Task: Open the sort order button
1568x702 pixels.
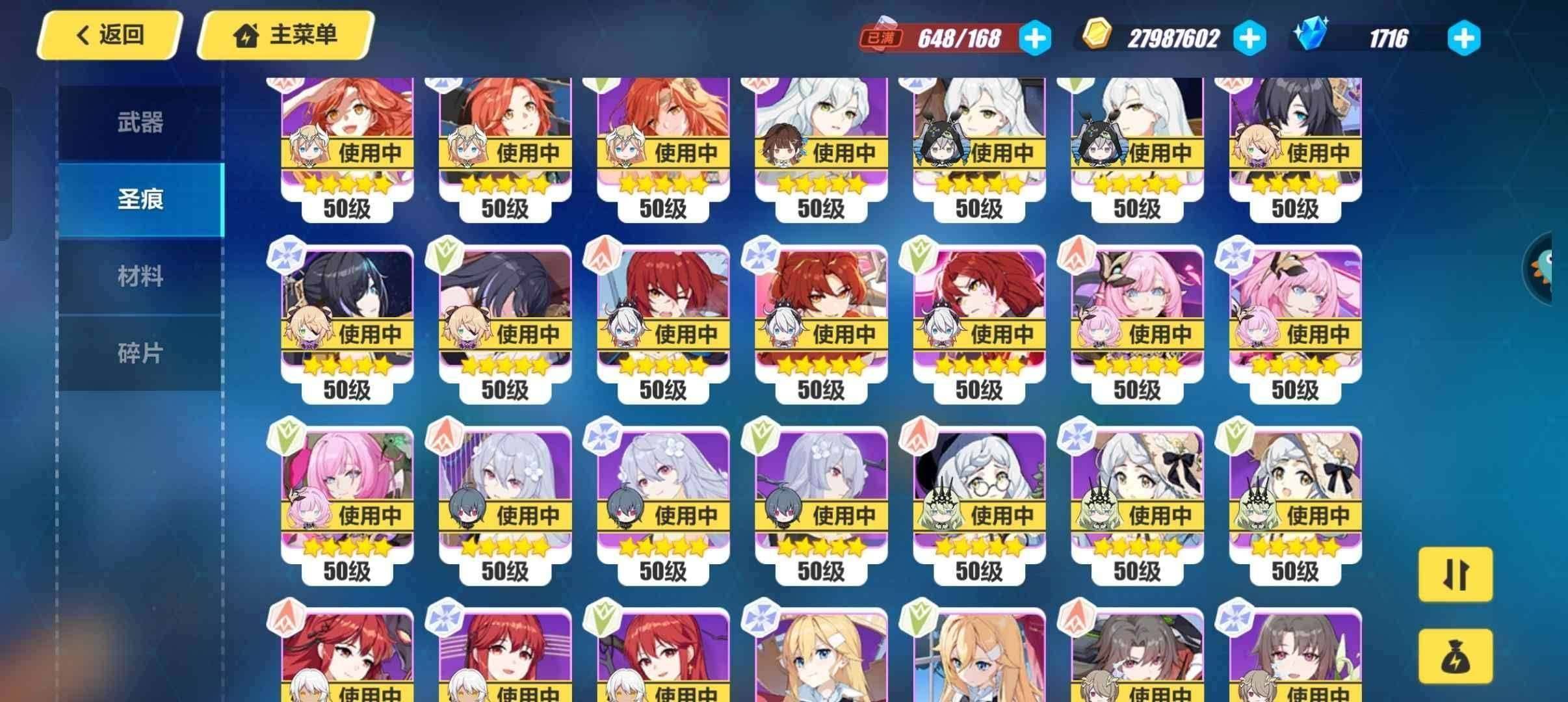Action: click(x=1455, y=575)
